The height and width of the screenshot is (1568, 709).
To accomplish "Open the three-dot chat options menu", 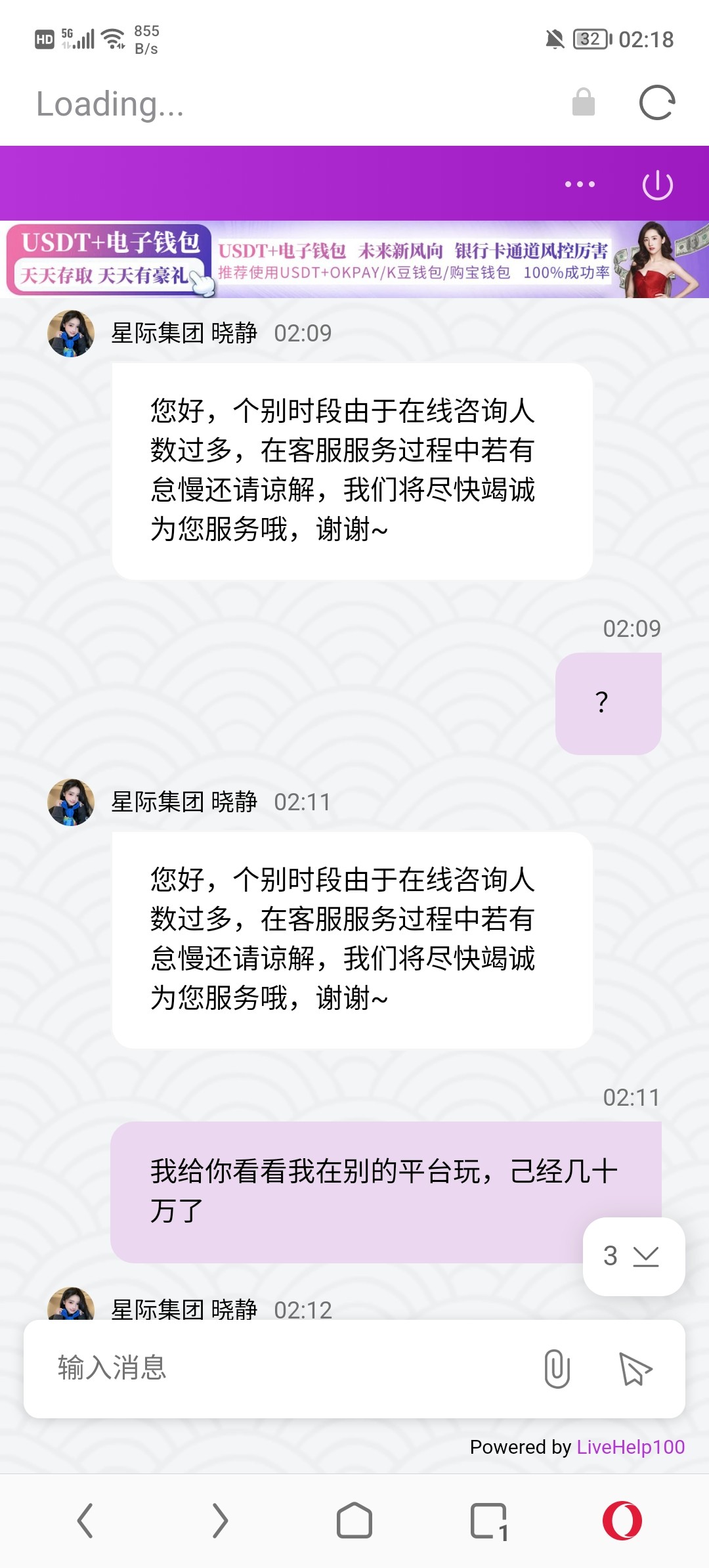I will [x=580, y=185].
